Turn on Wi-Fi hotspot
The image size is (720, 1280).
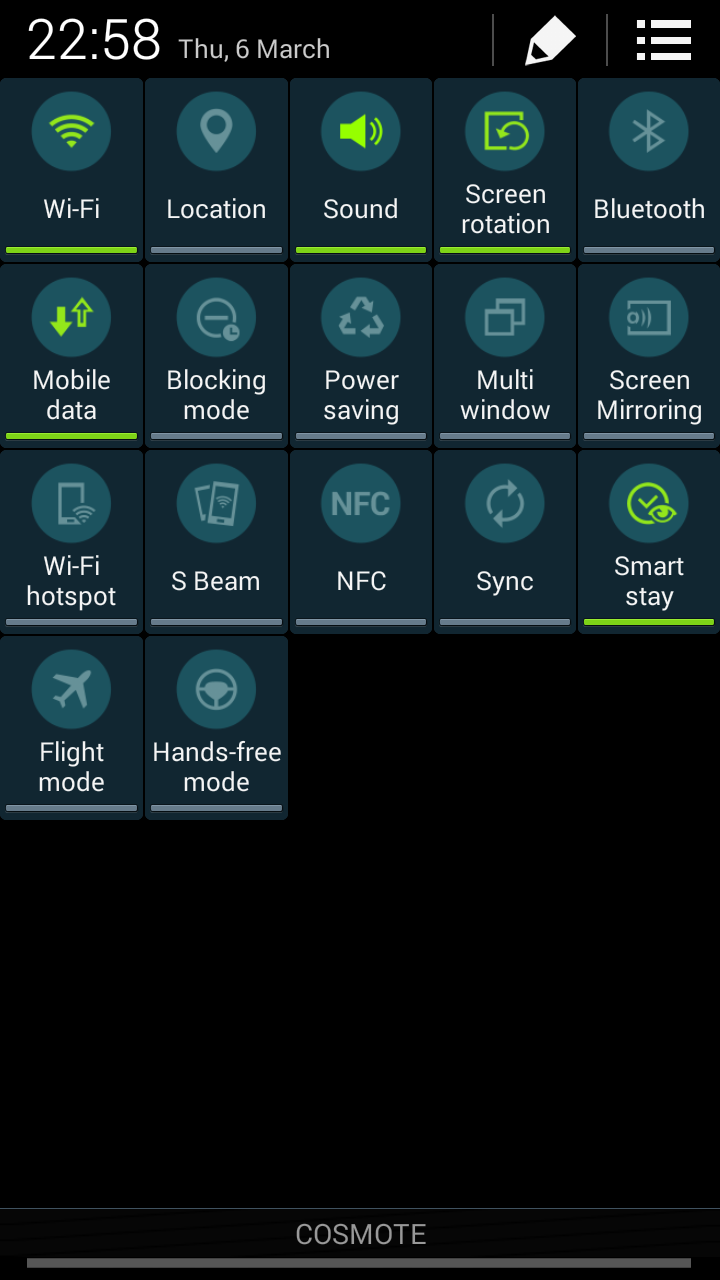click(x=71, y=540)
